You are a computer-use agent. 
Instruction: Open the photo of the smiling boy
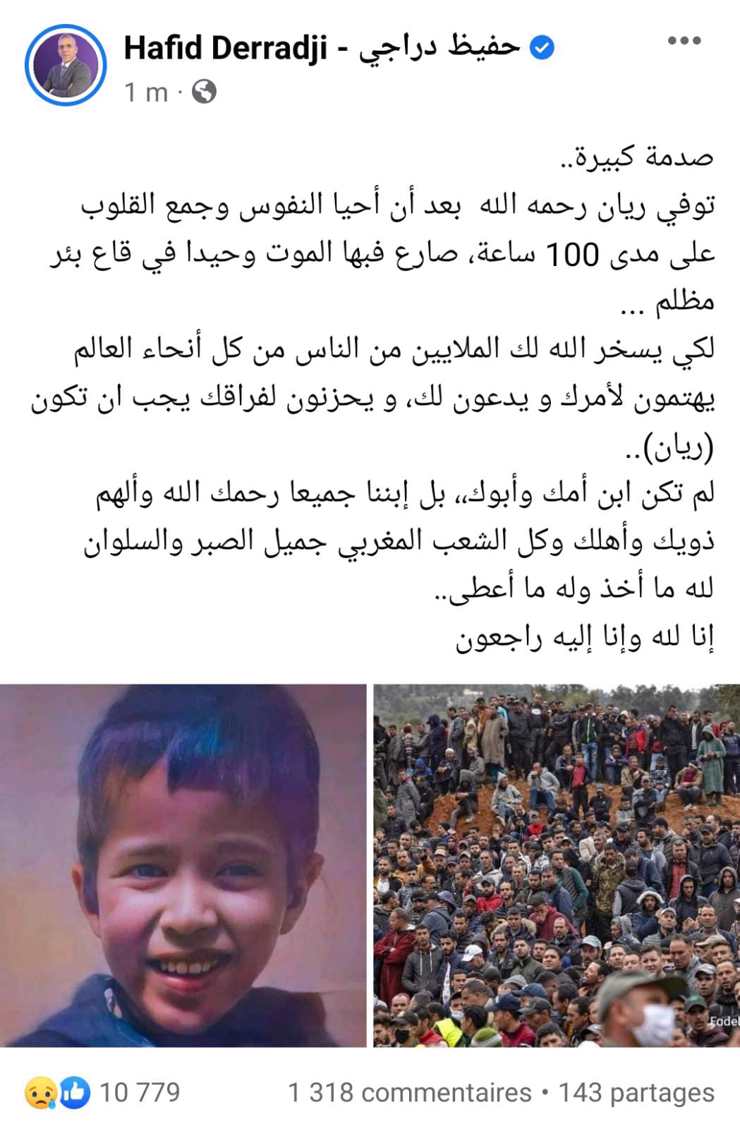[182, 865]
